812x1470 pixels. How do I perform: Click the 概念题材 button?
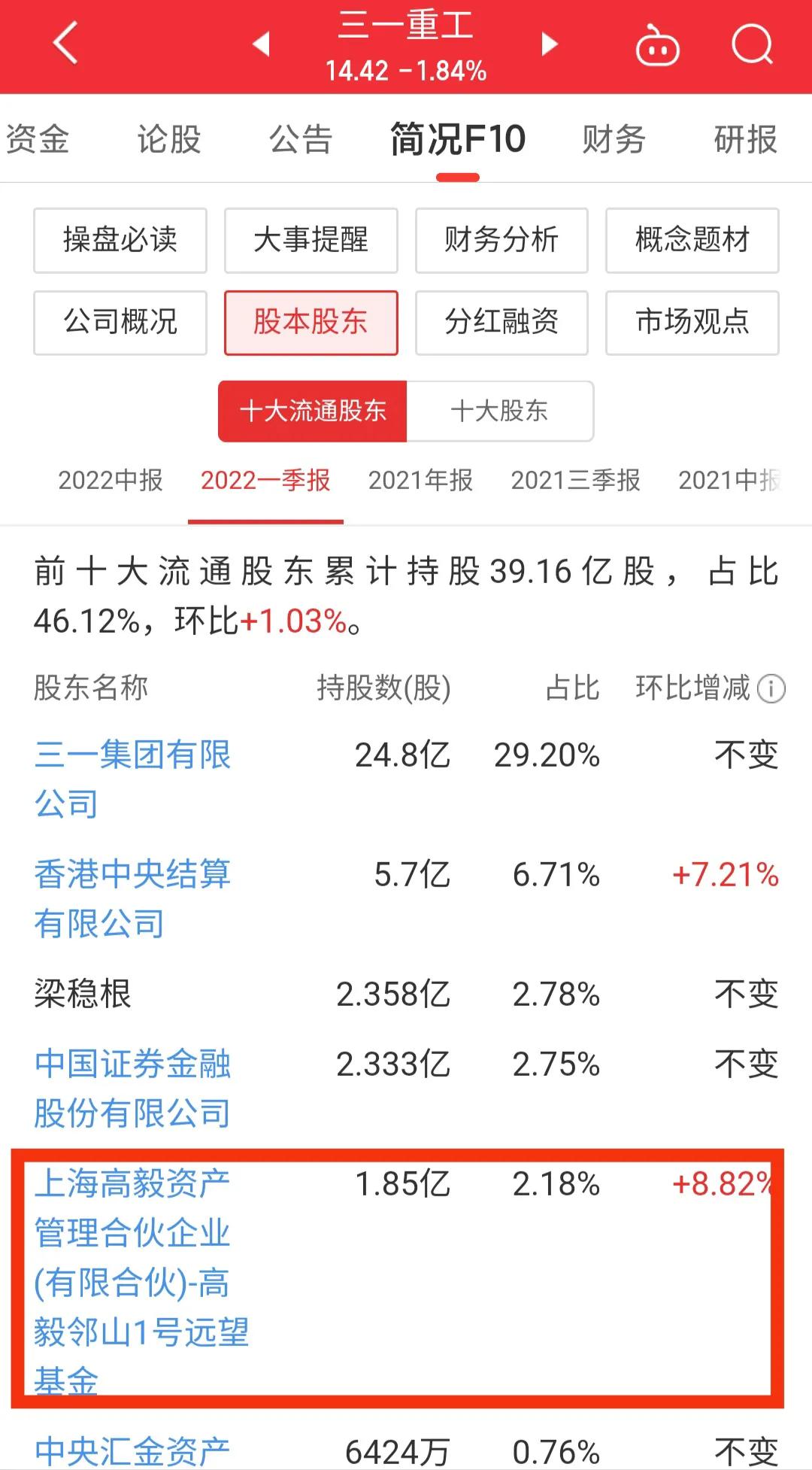tap(692, 240)
